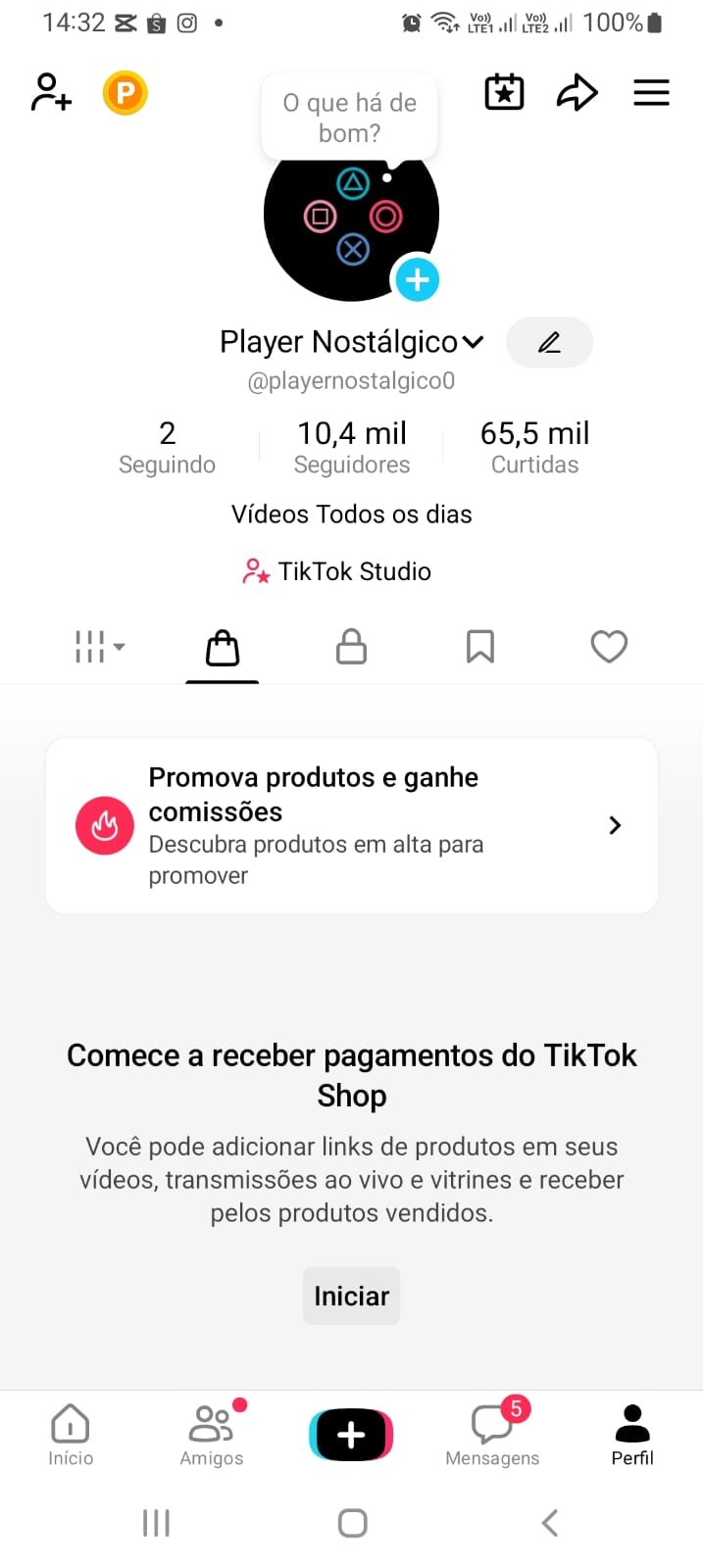This screenshot has width=703, height=1568.
Task: Create a new post with plus button
Action: (351, 1435)
